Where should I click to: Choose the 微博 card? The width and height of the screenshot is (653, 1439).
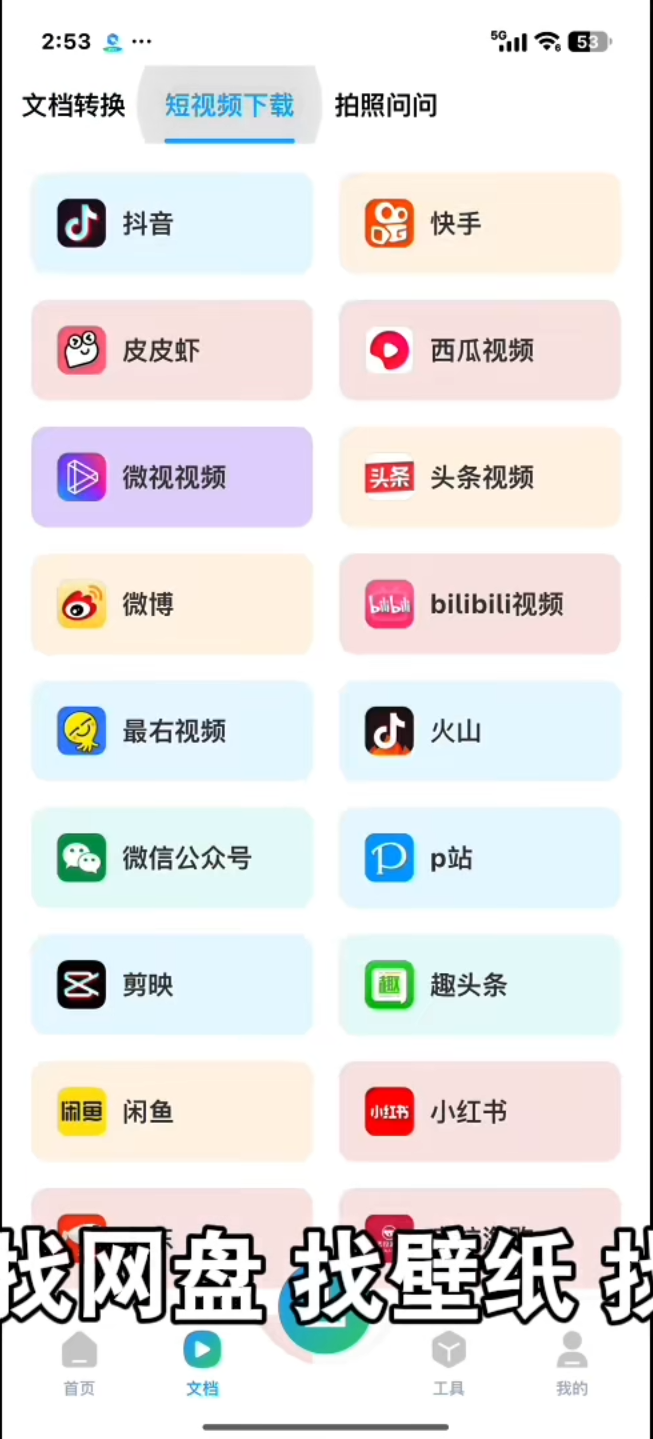[172, 604]
